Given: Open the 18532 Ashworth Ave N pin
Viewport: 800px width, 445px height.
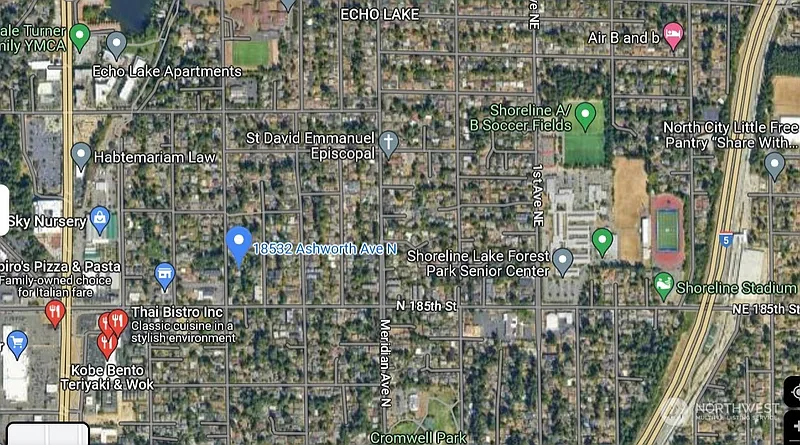Looking at the screenshot, I should [x=238, y=244].
